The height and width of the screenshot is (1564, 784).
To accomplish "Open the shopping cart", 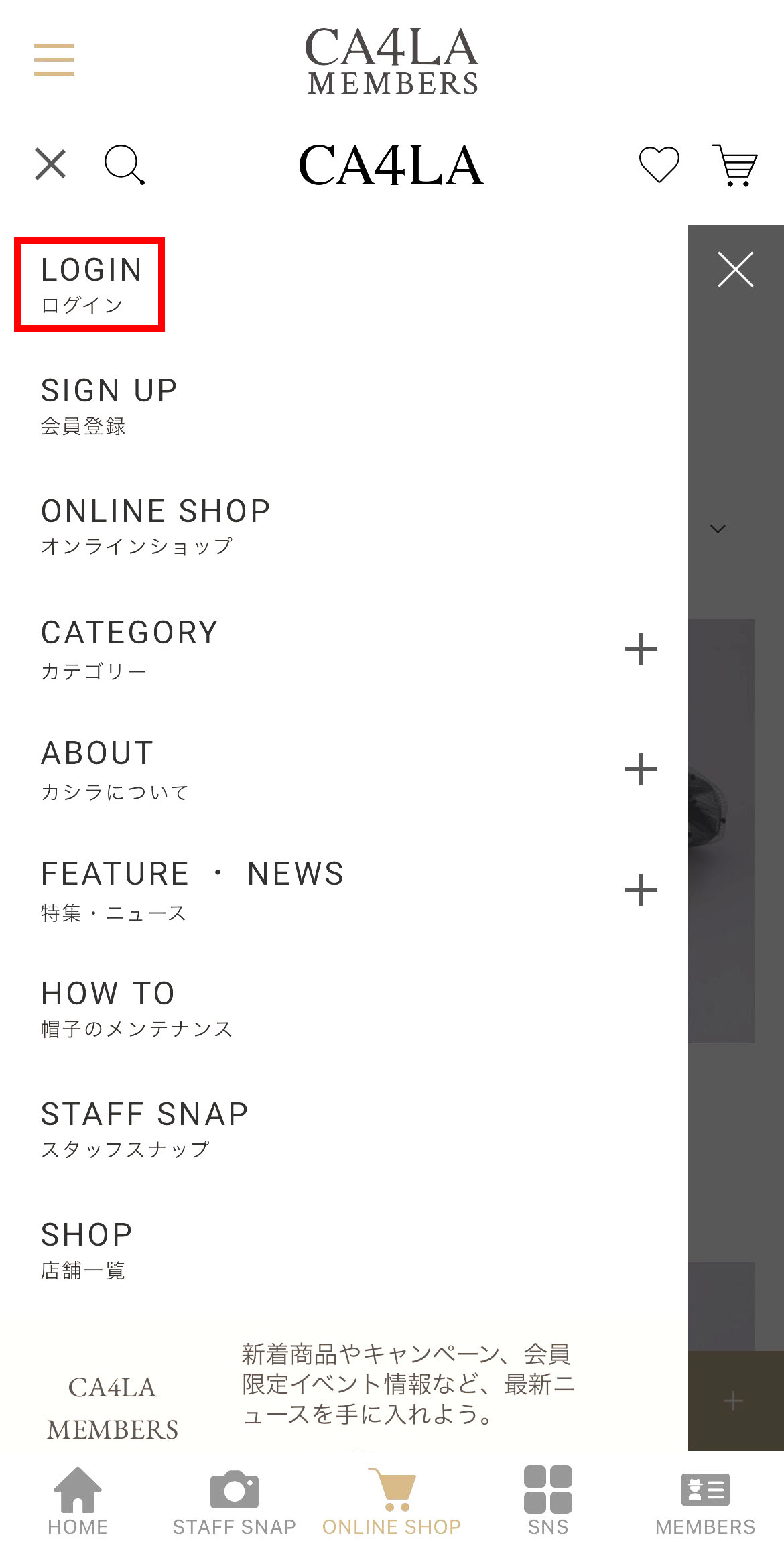I will (734, 165).
